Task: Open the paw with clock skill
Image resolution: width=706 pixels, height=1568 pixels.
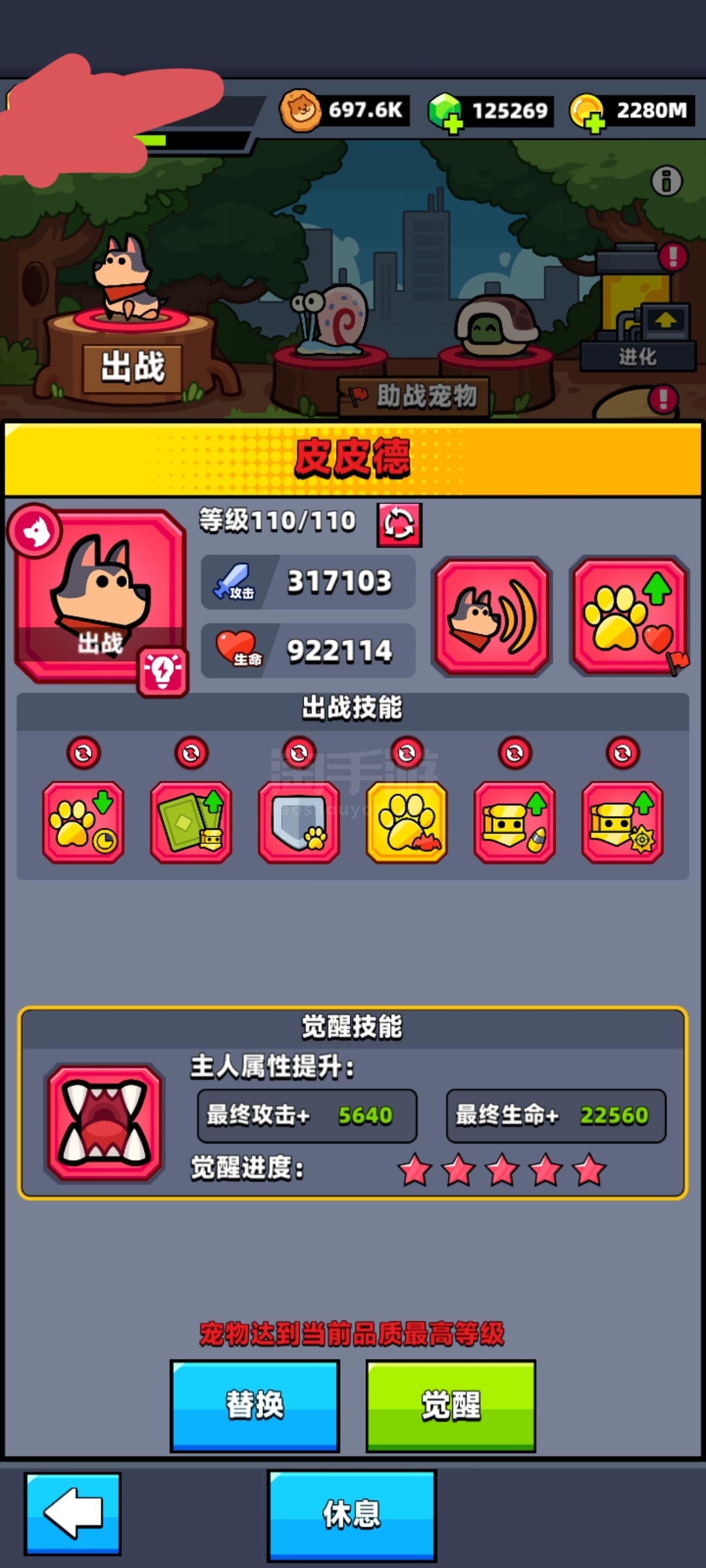Action: [x=83, y=822]
